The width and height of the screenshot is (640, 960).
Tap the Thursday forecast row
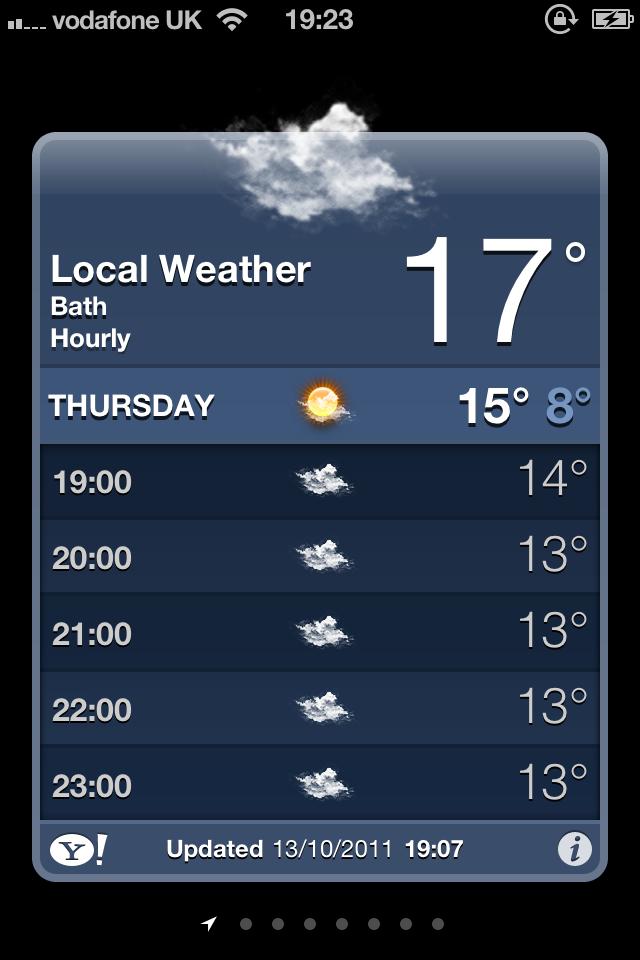[x=320, y=405]
